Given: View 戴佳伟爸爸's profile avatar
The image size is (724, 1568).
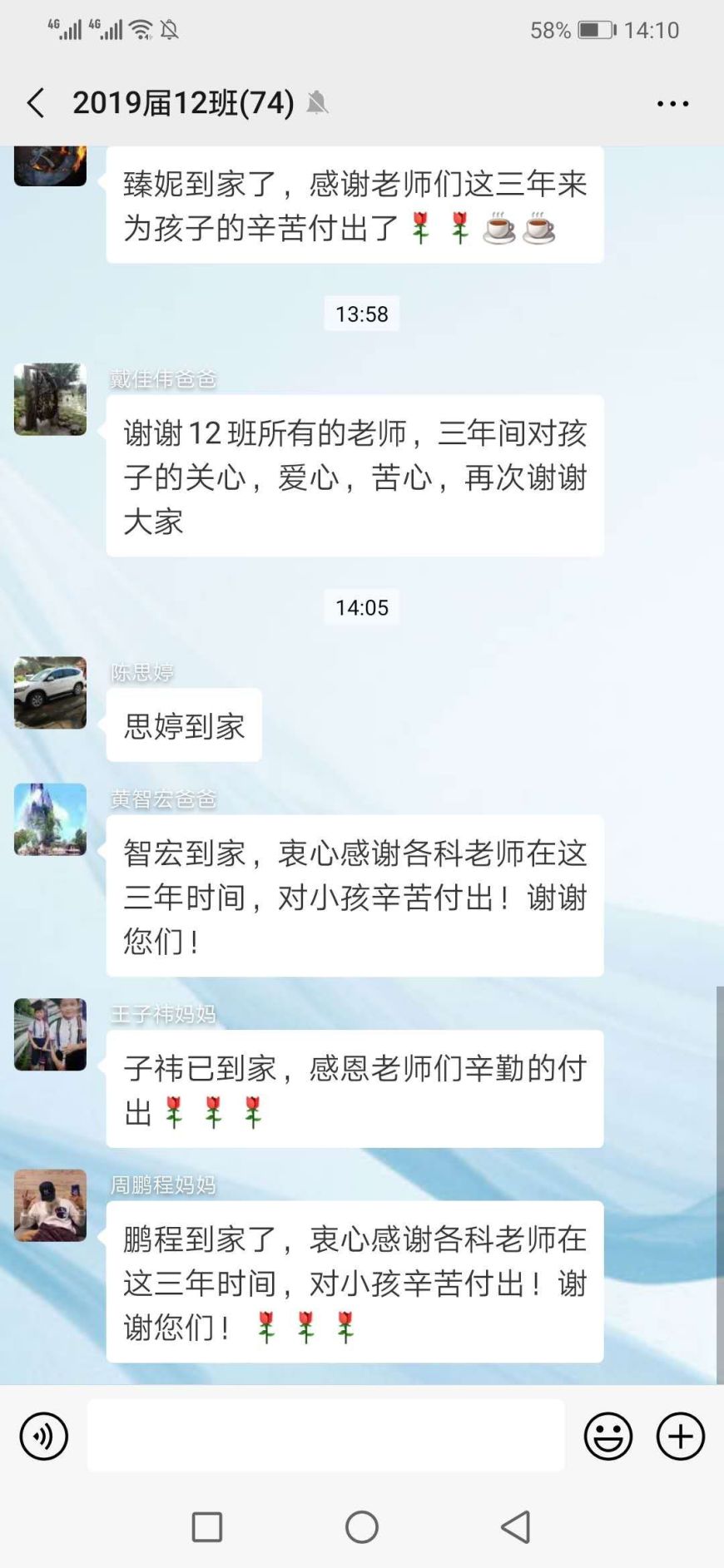Looking at the screenshot, I should coord(50,399).
